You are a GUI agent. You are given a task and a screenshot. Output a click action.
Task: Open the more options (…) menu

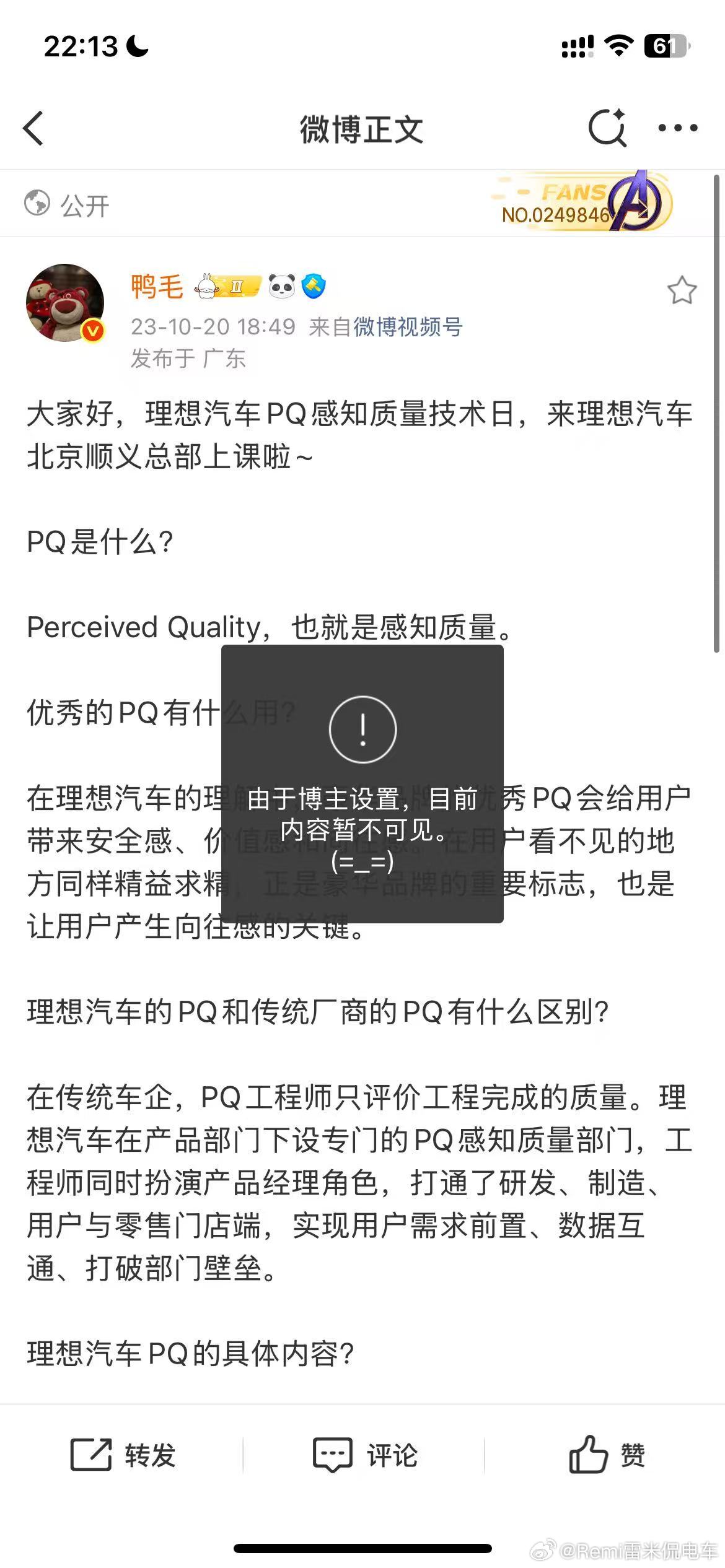(x=677, y=128)
